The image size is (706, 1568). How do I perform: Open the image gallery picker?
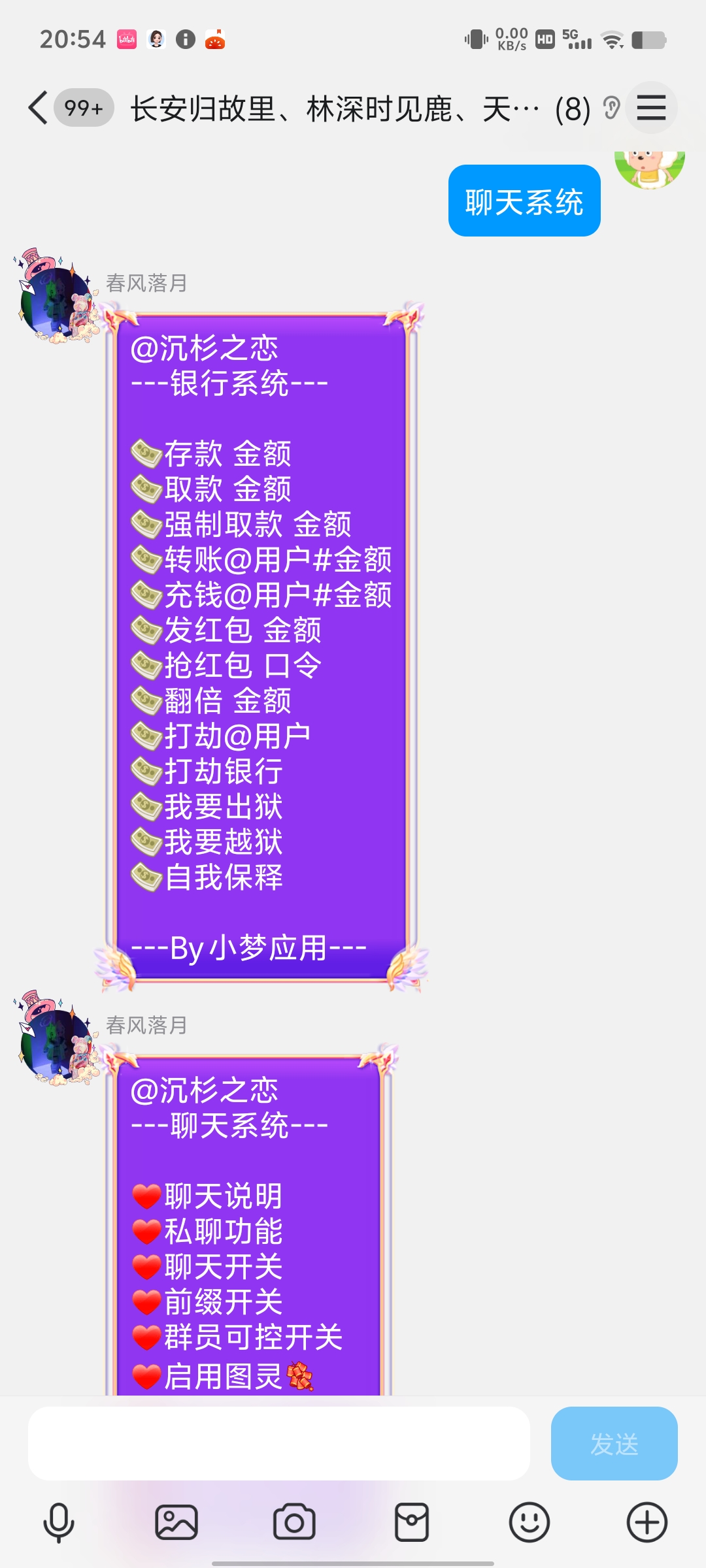176,1522
